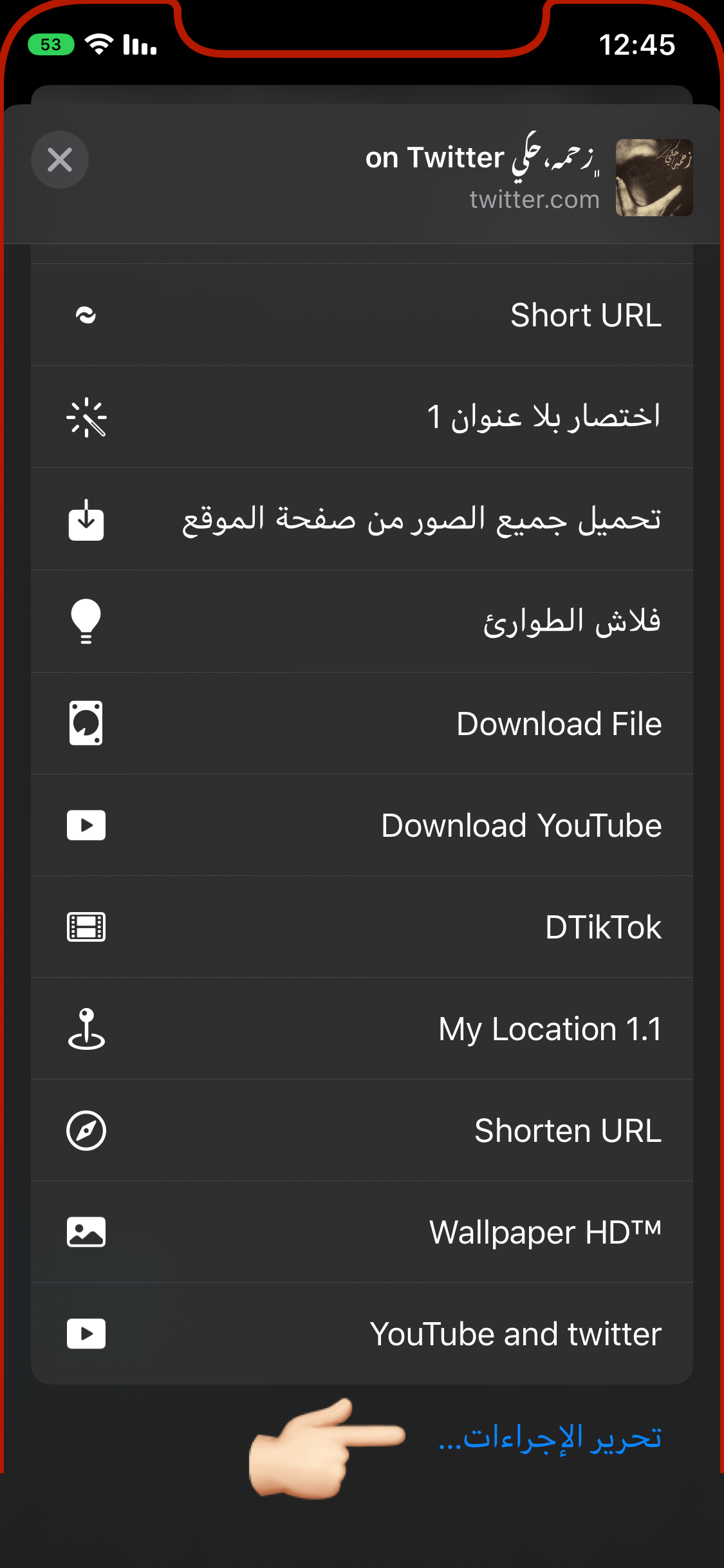Select Download YouTube shortcut
The height and width of the screenshot is (1568, 724).
[x=362, y=825]
